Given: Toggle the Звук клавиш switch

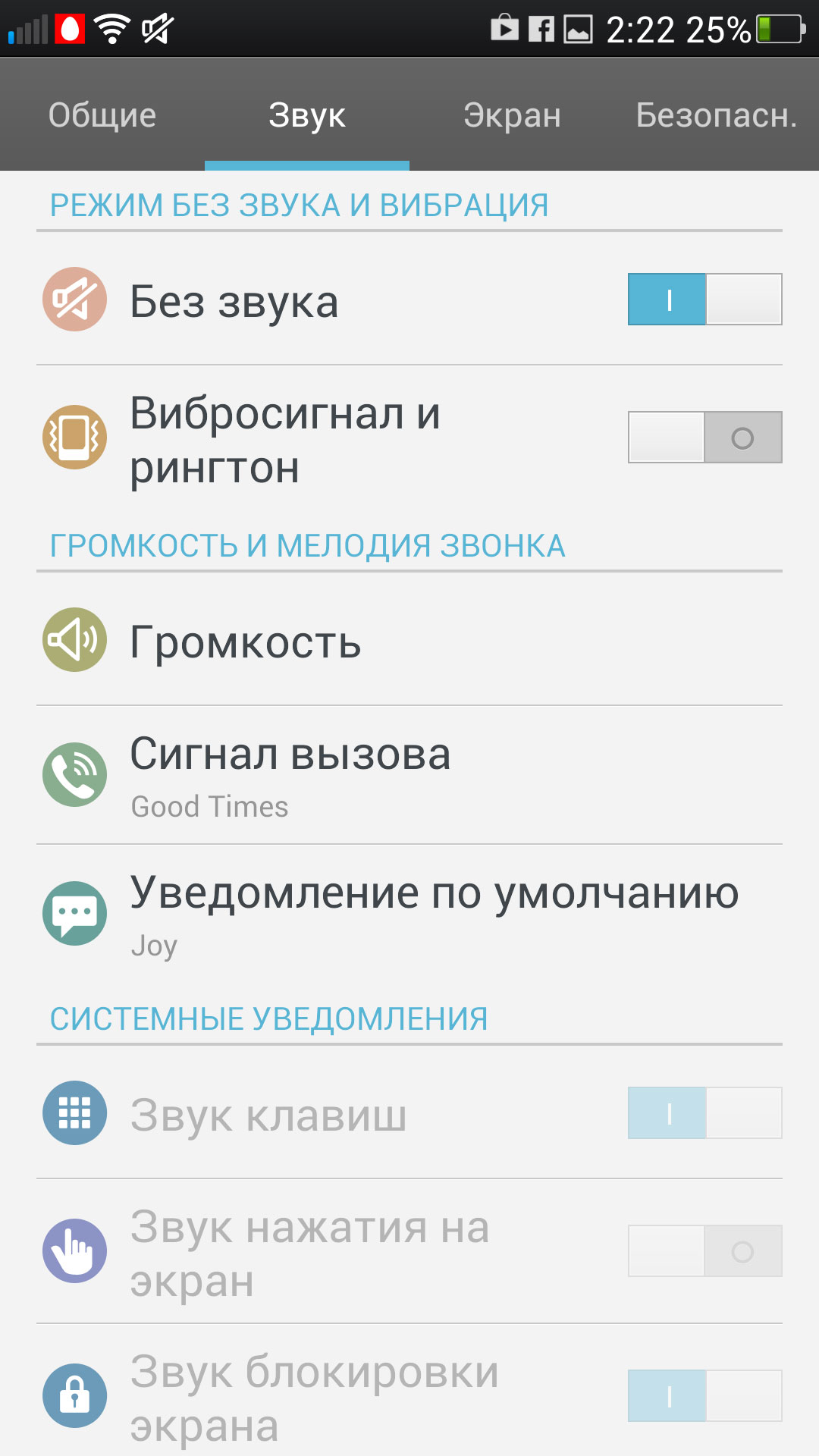Looking at the screenshot, I should coord(705,1113).
